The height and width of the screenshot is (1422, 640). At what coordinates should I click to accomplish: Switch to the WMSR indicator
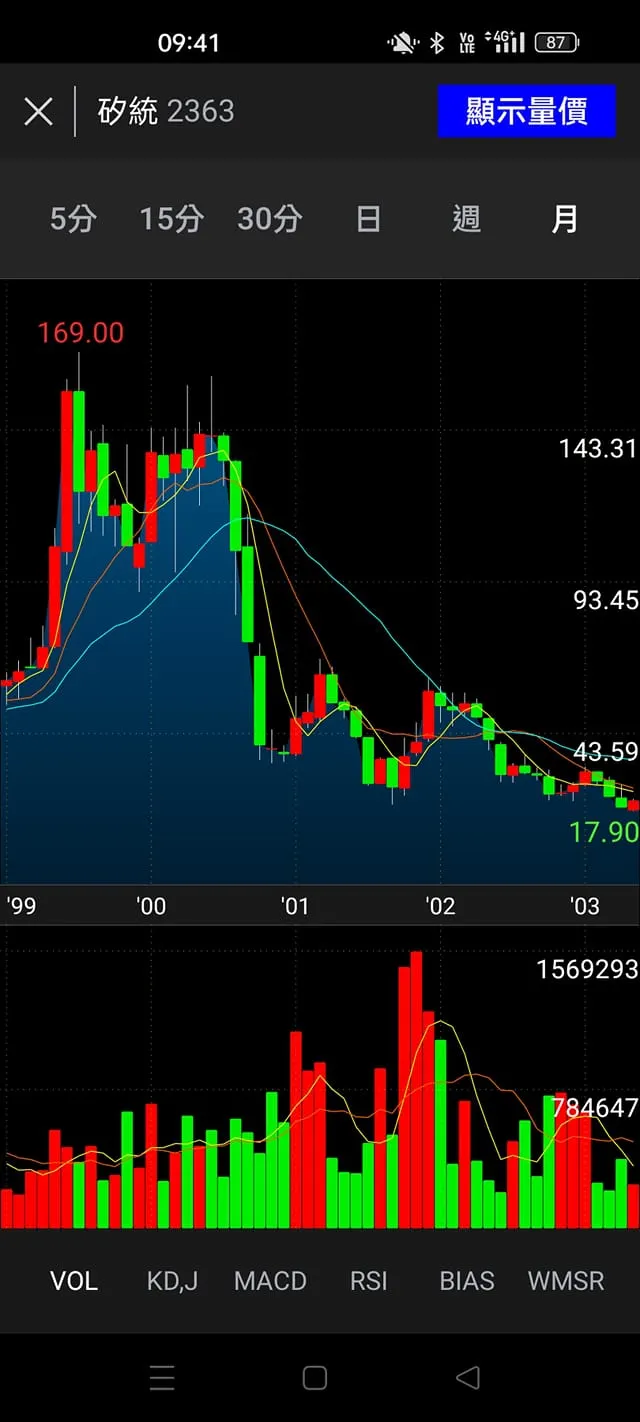(x=566, y=1281)
